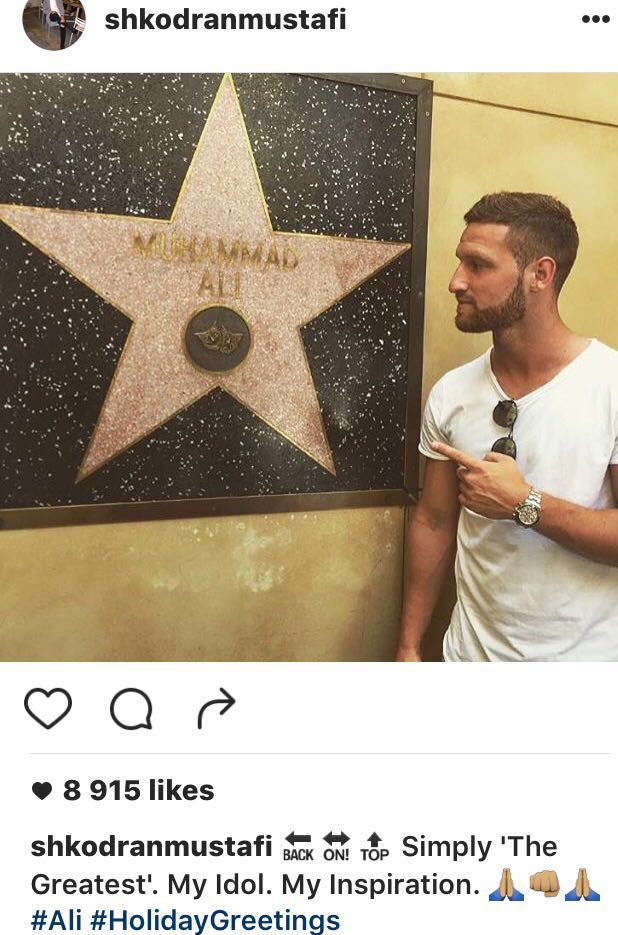This screenshot has height=935, width=618.
Task: Open shkodranmustafi's profile picture
Action: point(54,20)
